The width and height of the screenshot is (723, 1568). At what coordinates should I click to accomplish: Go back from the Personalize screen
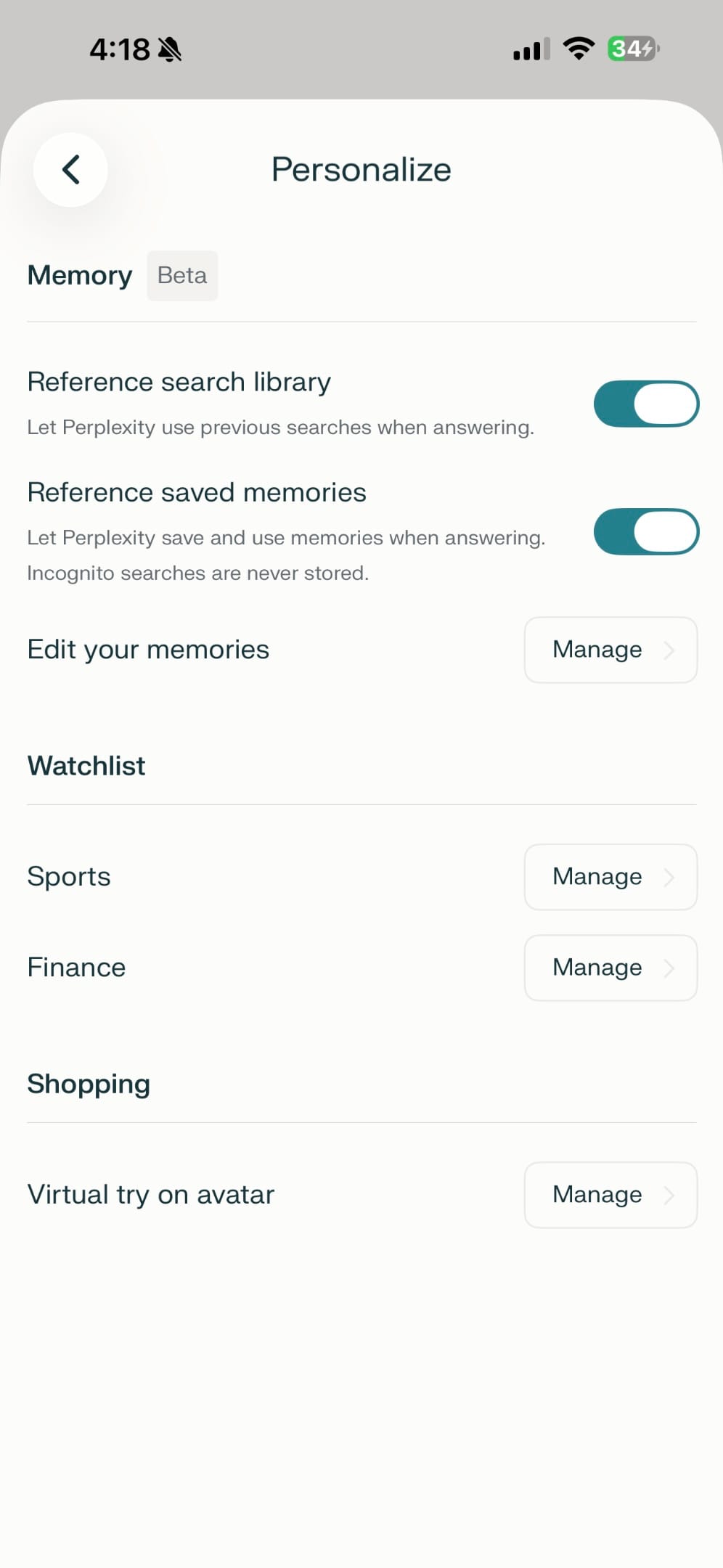(x=70, y=170)
